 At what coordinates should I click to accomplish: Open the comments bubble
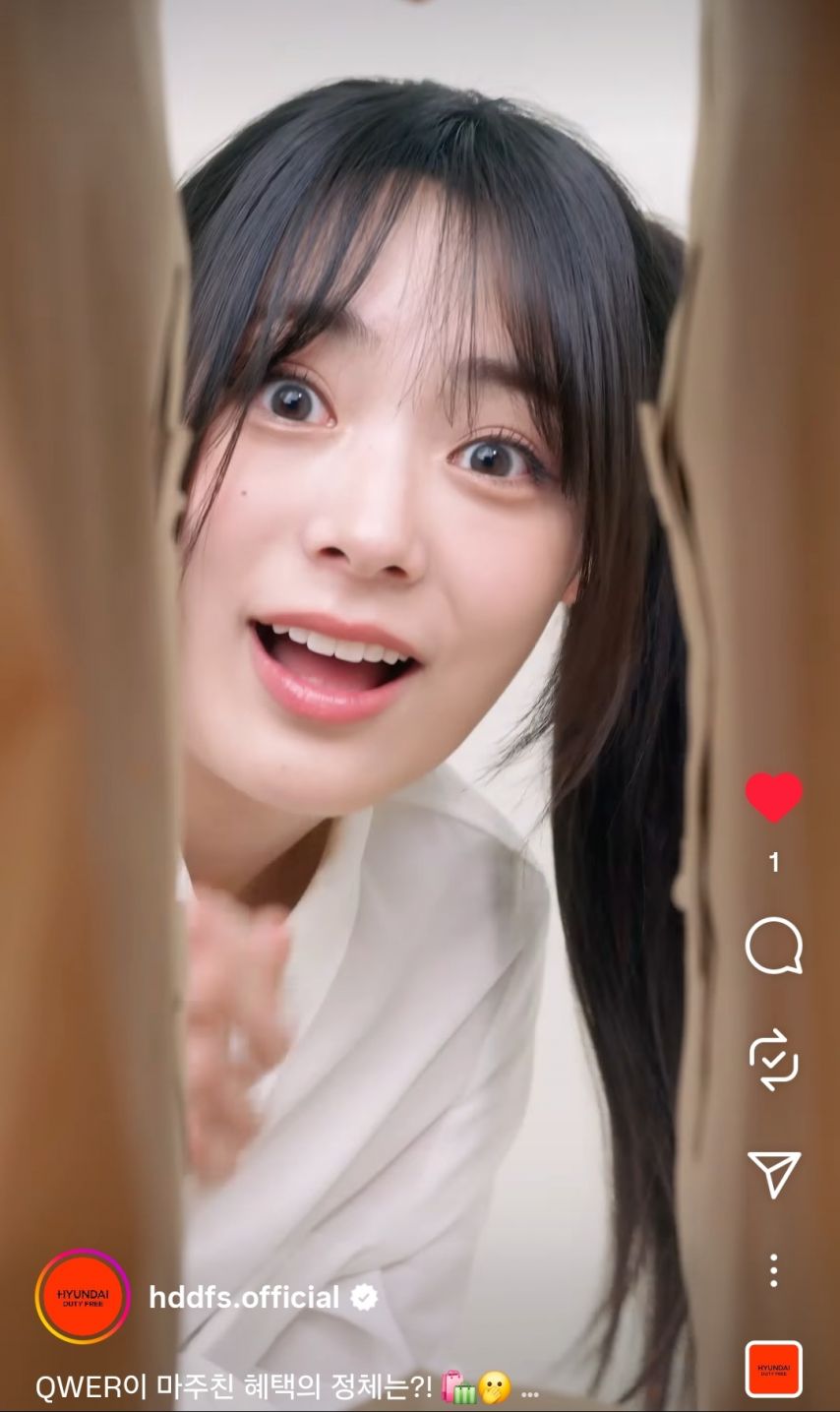tap(773, 947)
